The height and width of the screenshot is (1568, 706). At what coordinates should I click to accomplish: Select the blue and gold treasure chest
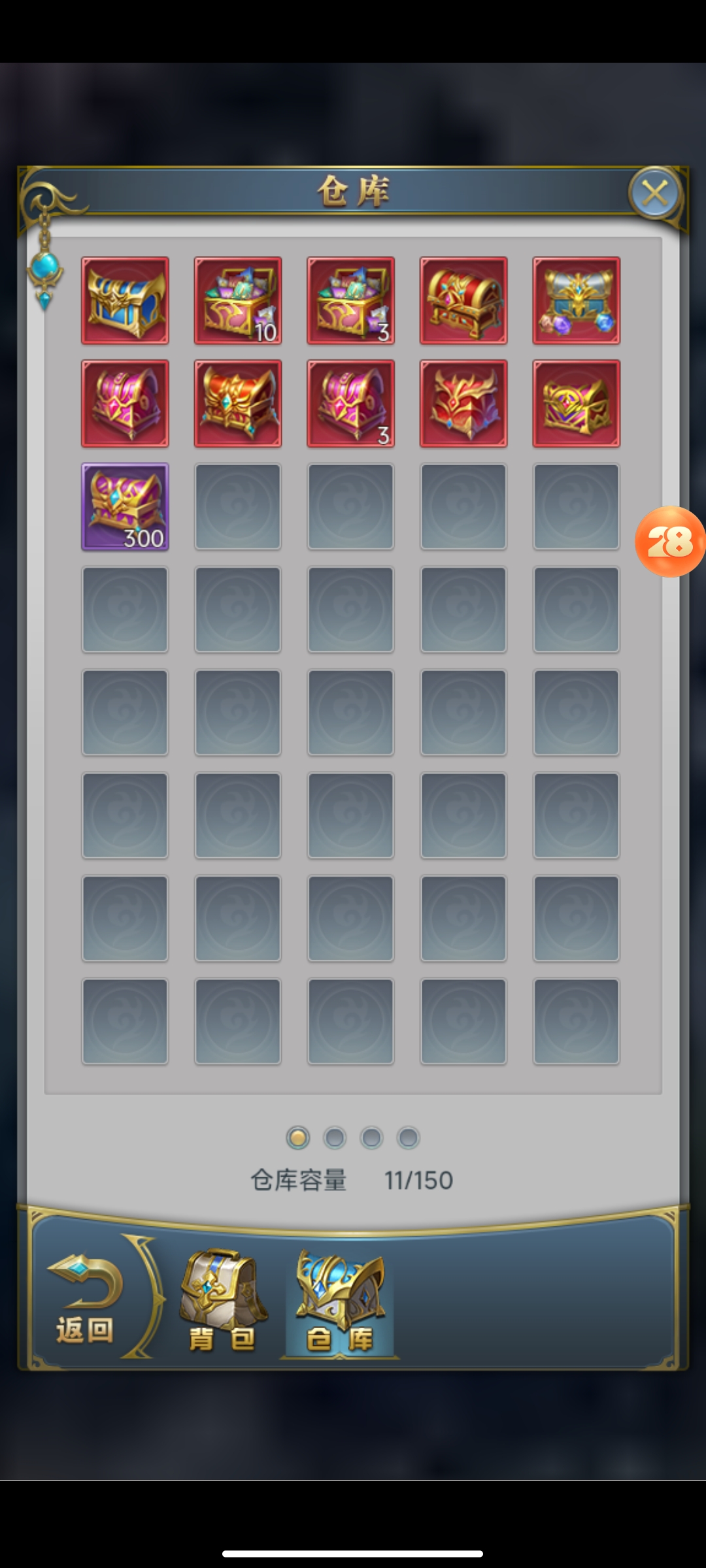125,301
